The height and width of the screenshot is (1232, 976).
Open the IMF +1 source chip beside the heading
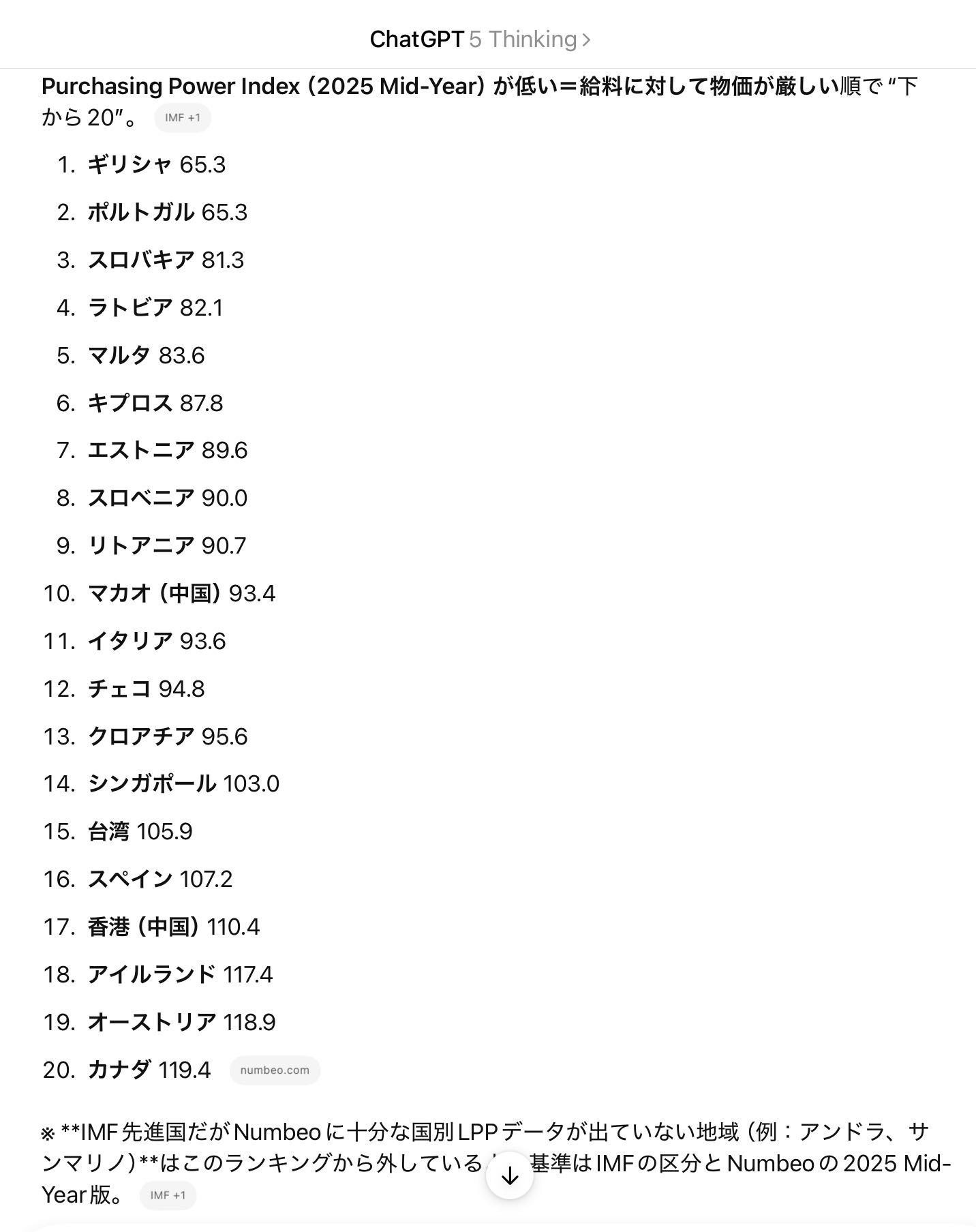[183, 118]
